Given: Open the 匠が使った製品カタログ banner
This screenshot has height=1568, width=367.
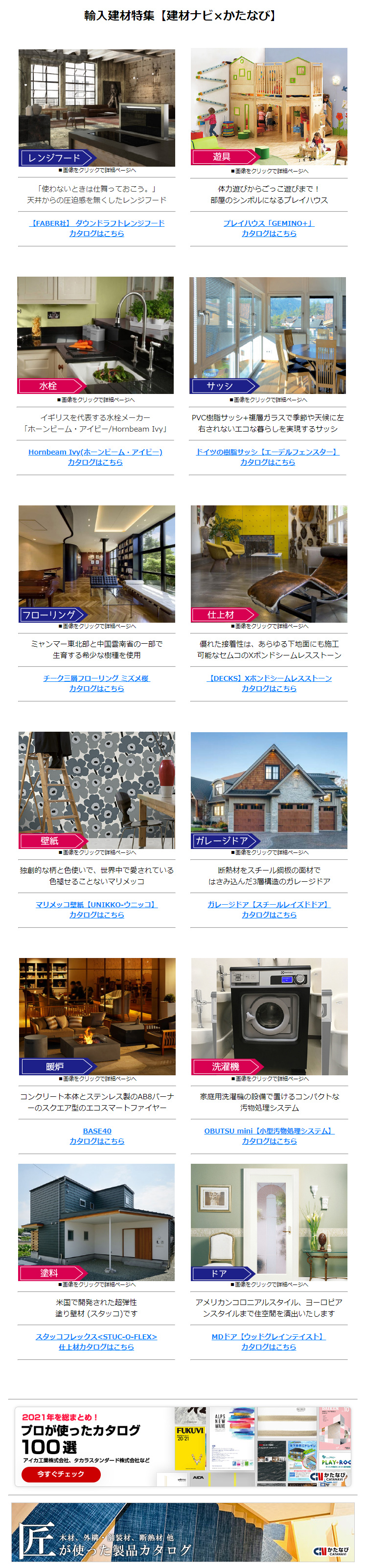Looking at the screenshot, I should pos(183,1531).
